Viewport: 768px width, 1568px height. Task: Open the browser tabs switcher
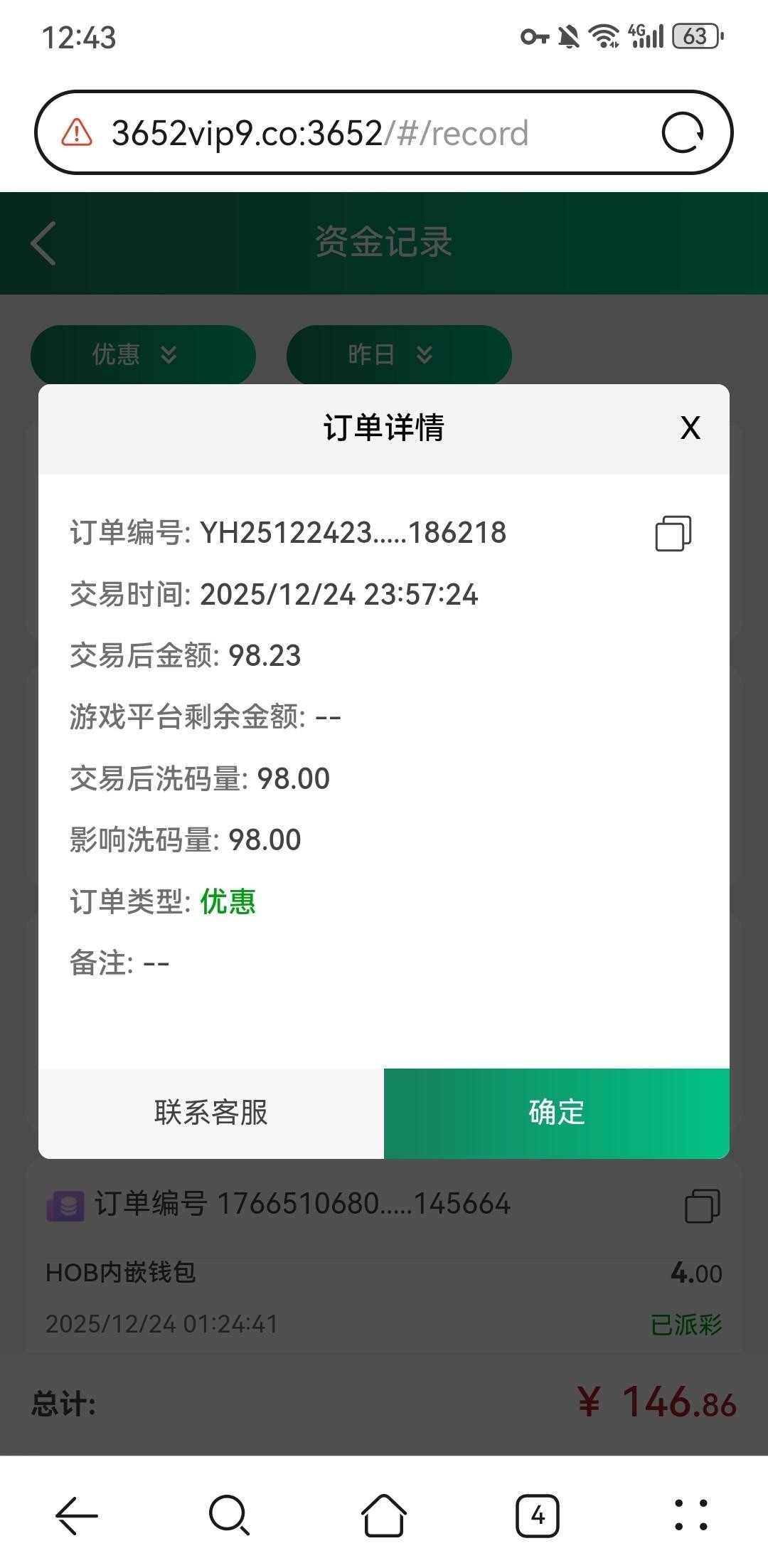pos(538,1516)
